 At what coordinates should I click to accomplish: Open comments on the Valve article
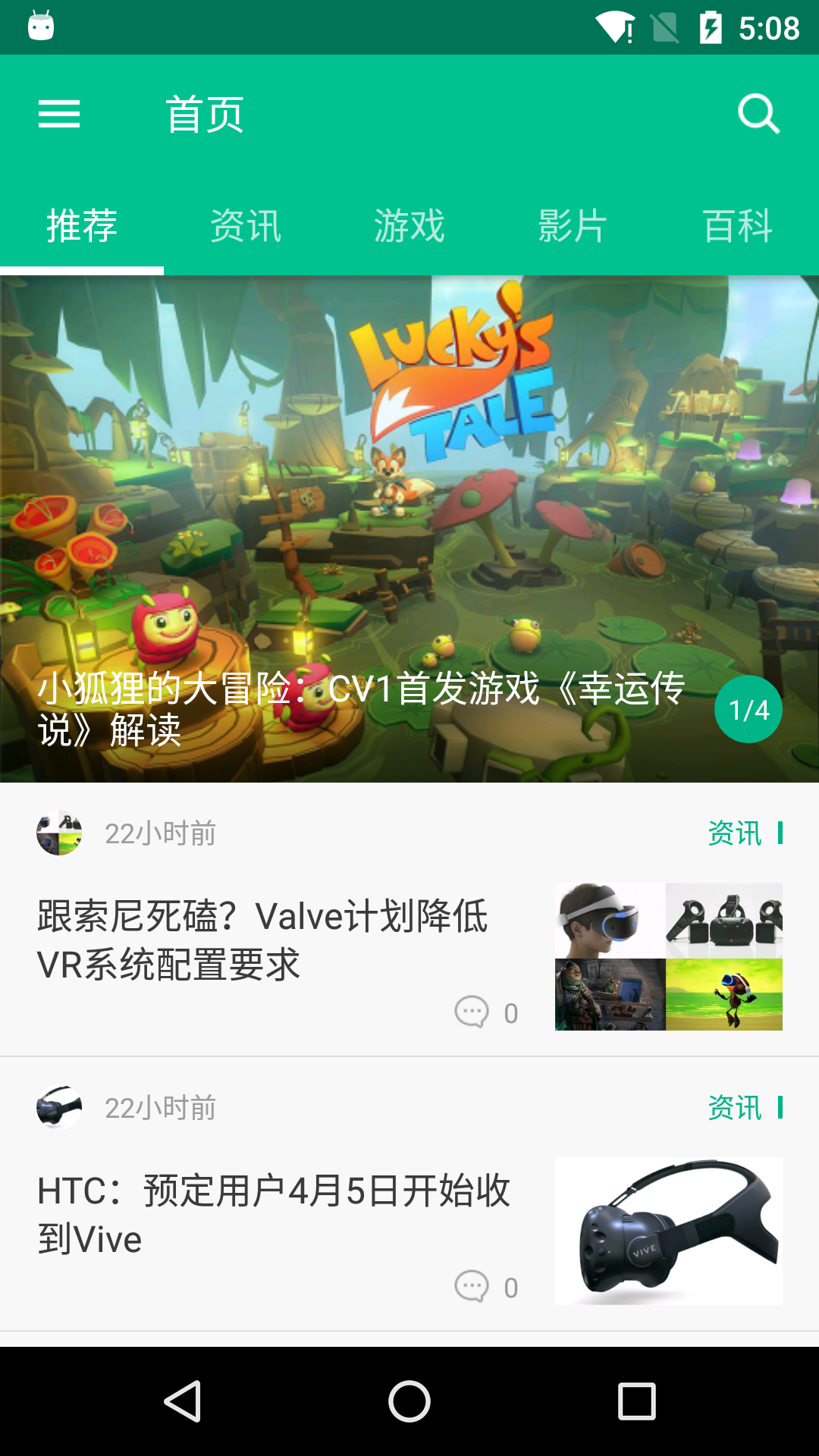click(x=485, y=1012)
